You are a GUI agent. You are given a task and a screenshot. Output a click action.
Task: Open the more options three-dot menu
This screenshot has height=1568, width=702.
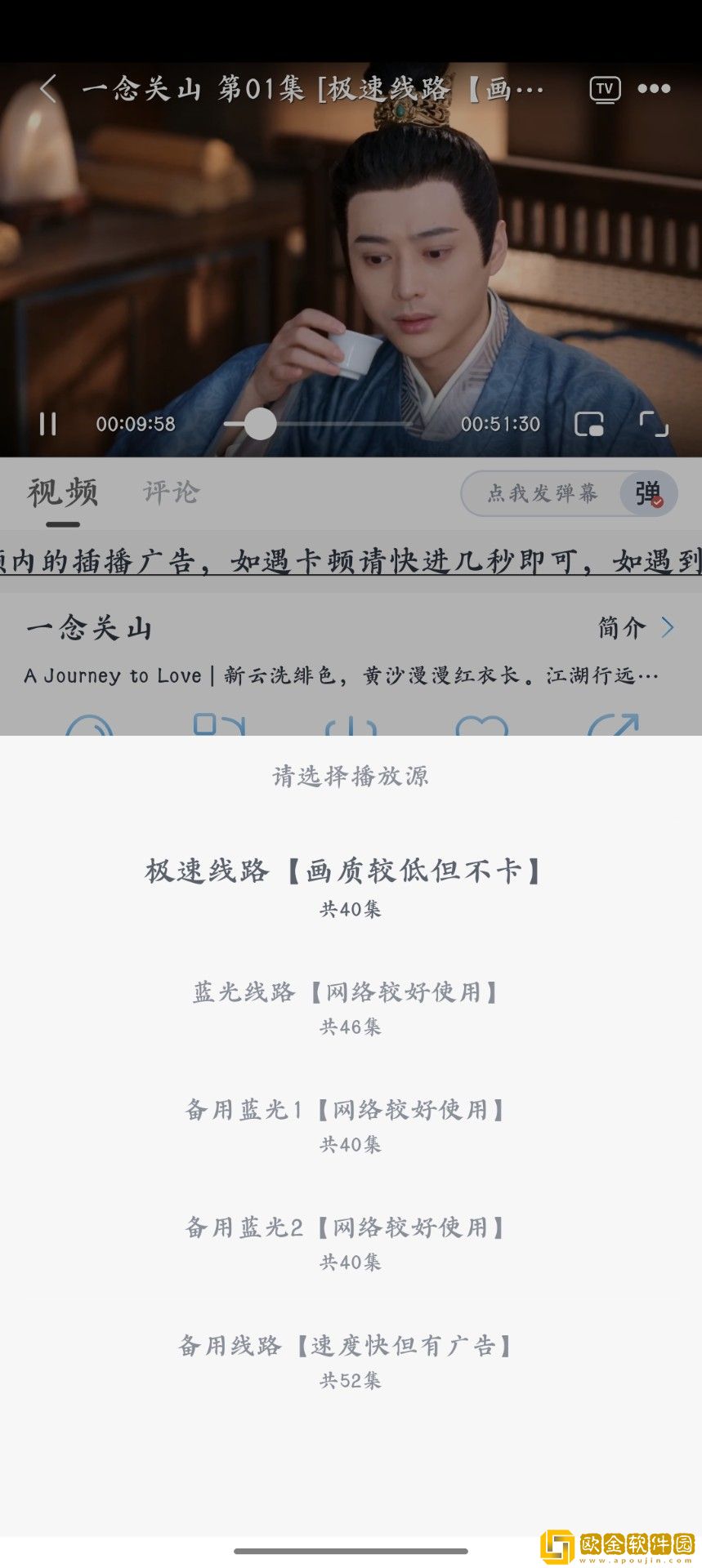(x=654, y=87)
